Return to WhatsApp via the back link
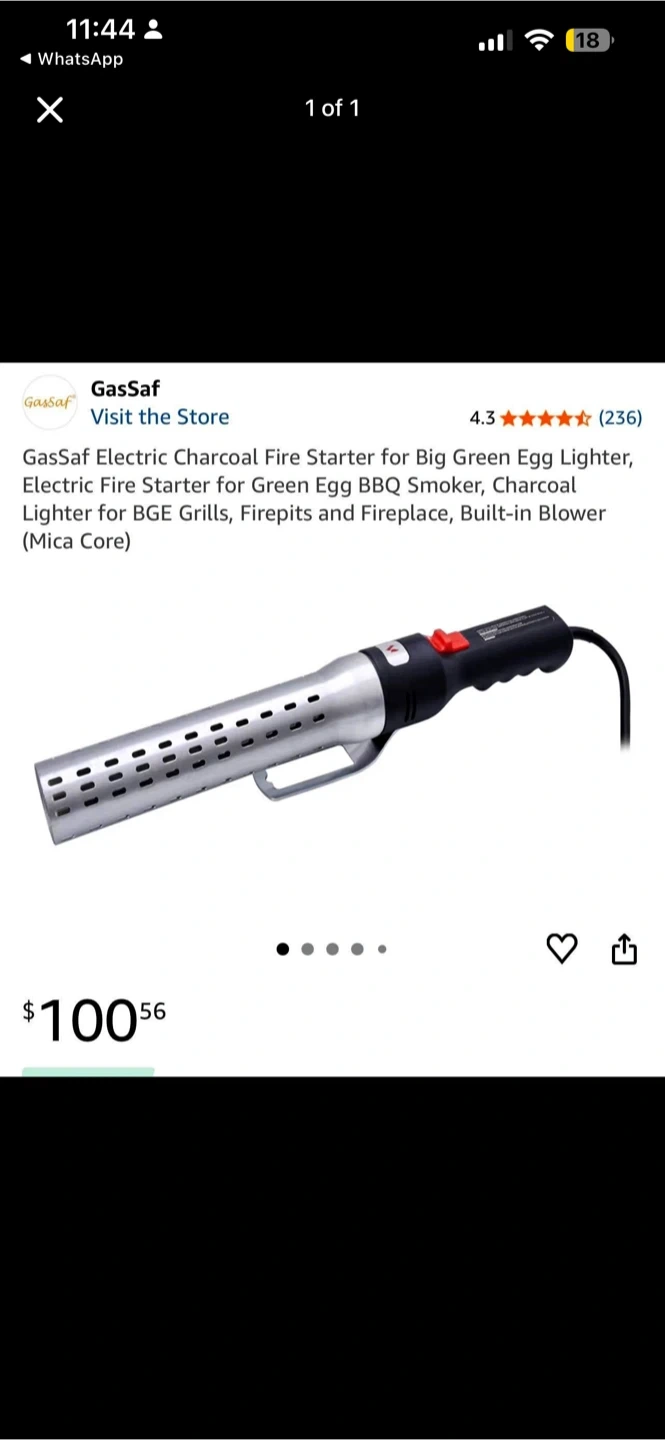665x1440 pixels. [71, 59]
